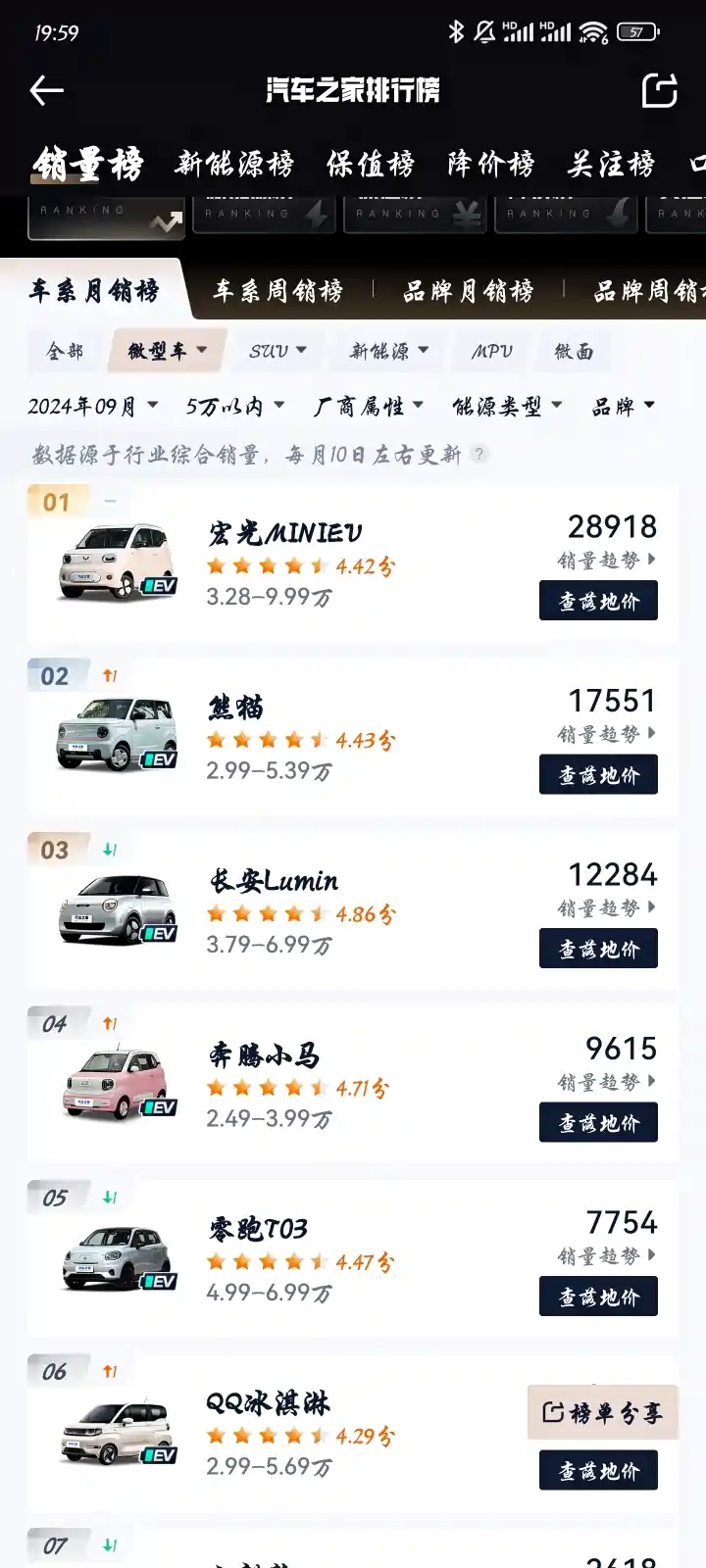Go back using the top-left arrow
The height and width of the screenshot is (1568, 706).
click(x=46, y=90)
